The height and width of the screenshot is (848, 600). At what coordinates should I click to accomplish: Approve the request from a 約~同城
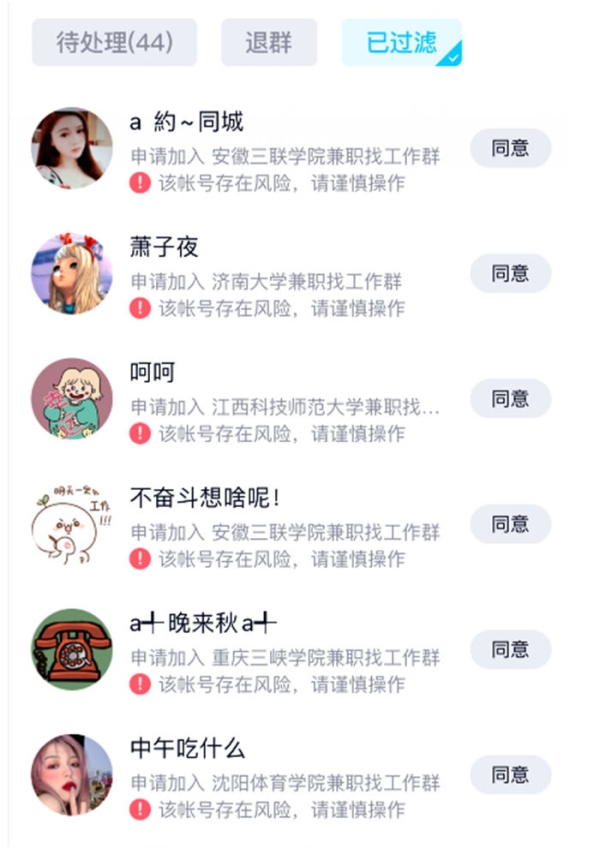pyautogui.click(x=510, y=149)
